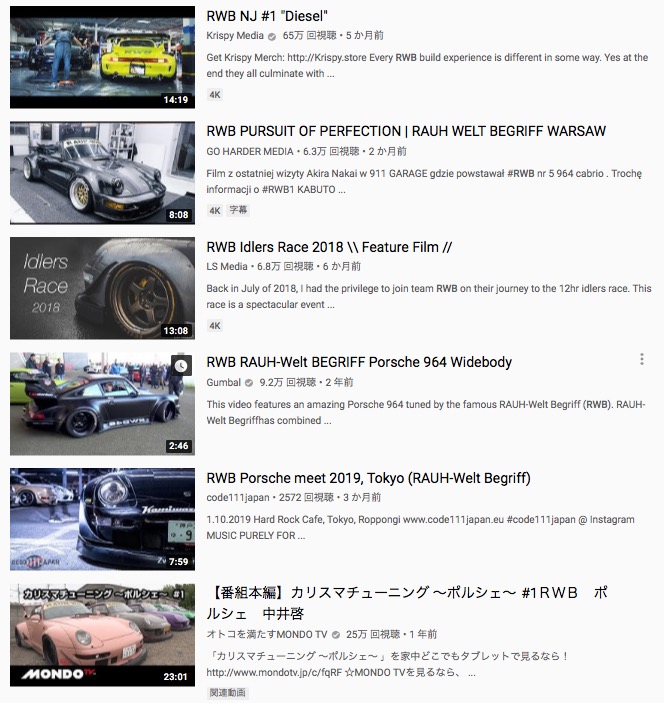Visit the GO HARDER MEDIA channel
This screenshot has height=703, width=664.
click(x=250, y=151)
